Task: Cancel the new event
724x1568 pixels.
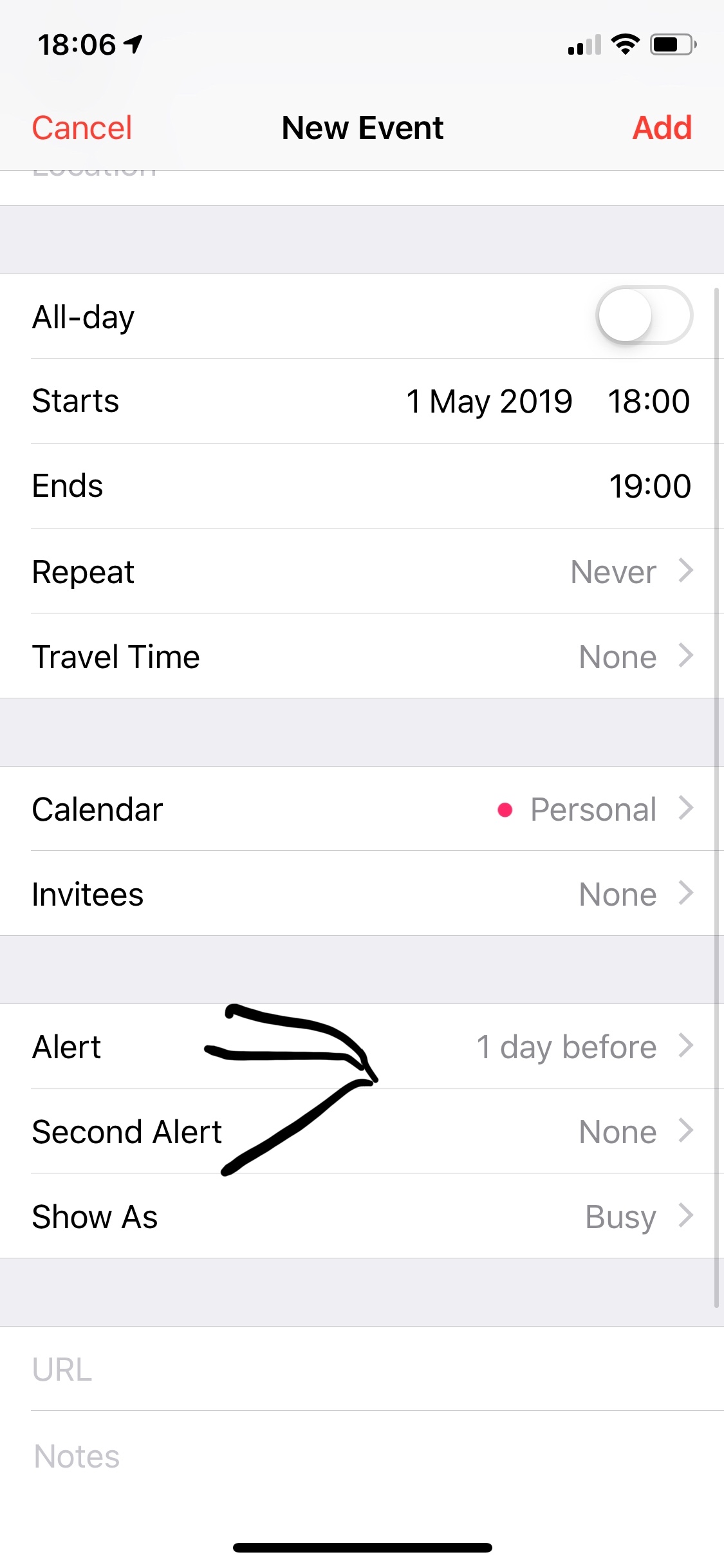Action: 82,127
